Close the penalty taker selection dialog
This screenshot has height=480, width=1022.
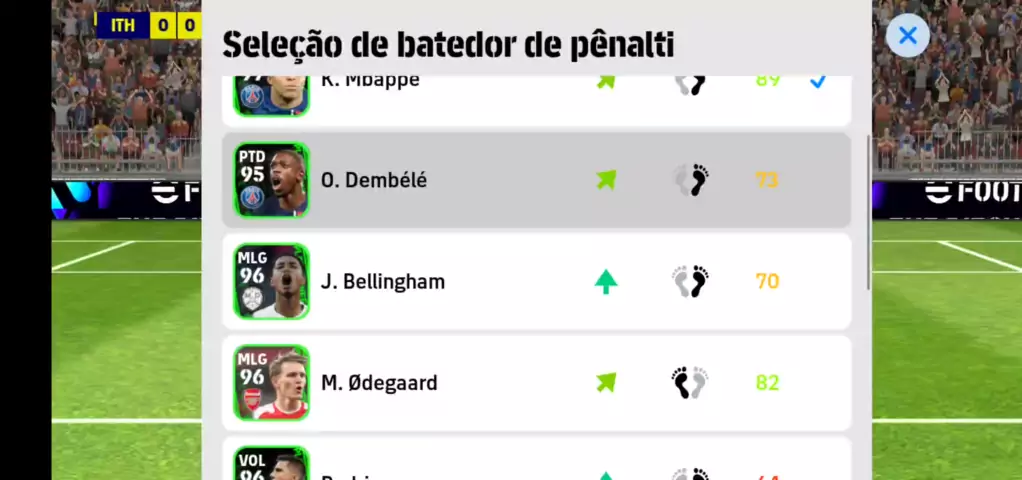(907, 36)
